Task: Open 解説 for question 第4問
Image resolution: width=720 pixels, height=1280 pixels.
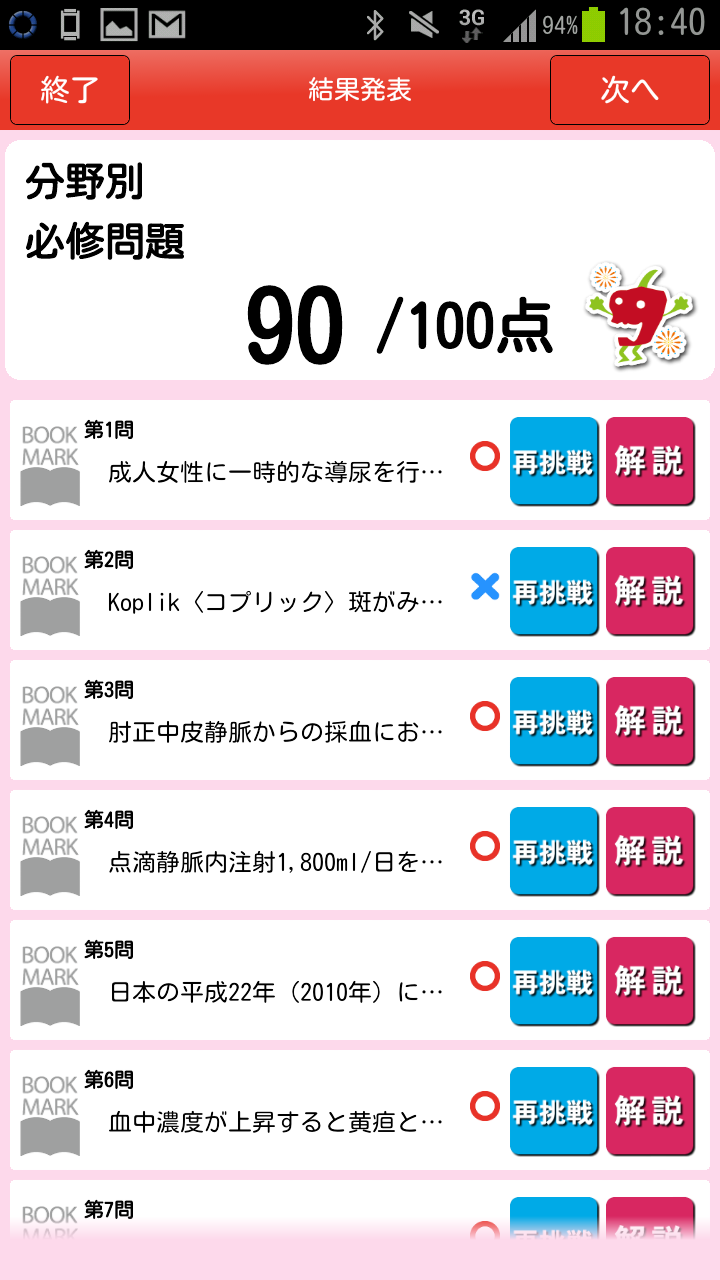Action: tap(650, 851)
